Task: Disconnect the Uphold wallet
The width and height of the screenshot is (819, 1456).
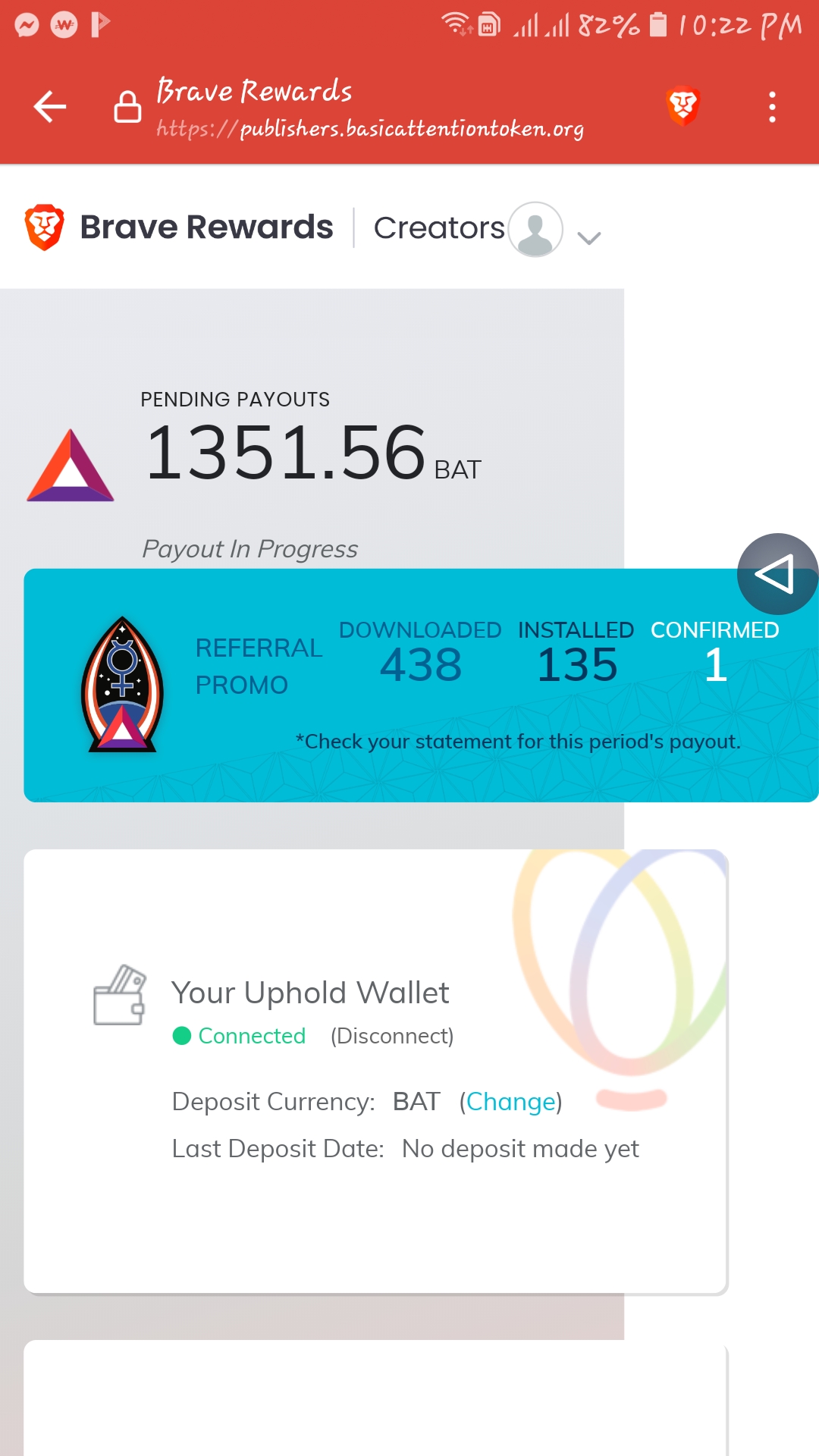Action: [x=392, y=1036]
